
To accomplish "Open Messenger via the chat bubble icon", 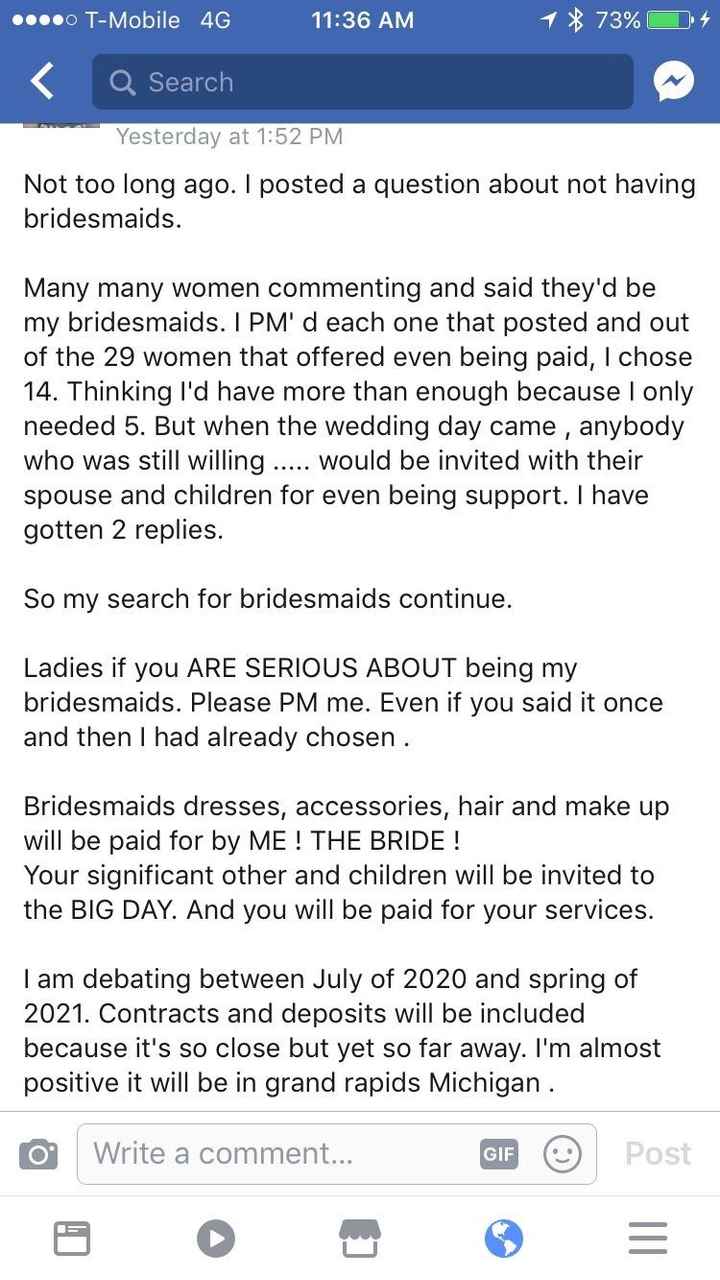I will coord(674,81).
